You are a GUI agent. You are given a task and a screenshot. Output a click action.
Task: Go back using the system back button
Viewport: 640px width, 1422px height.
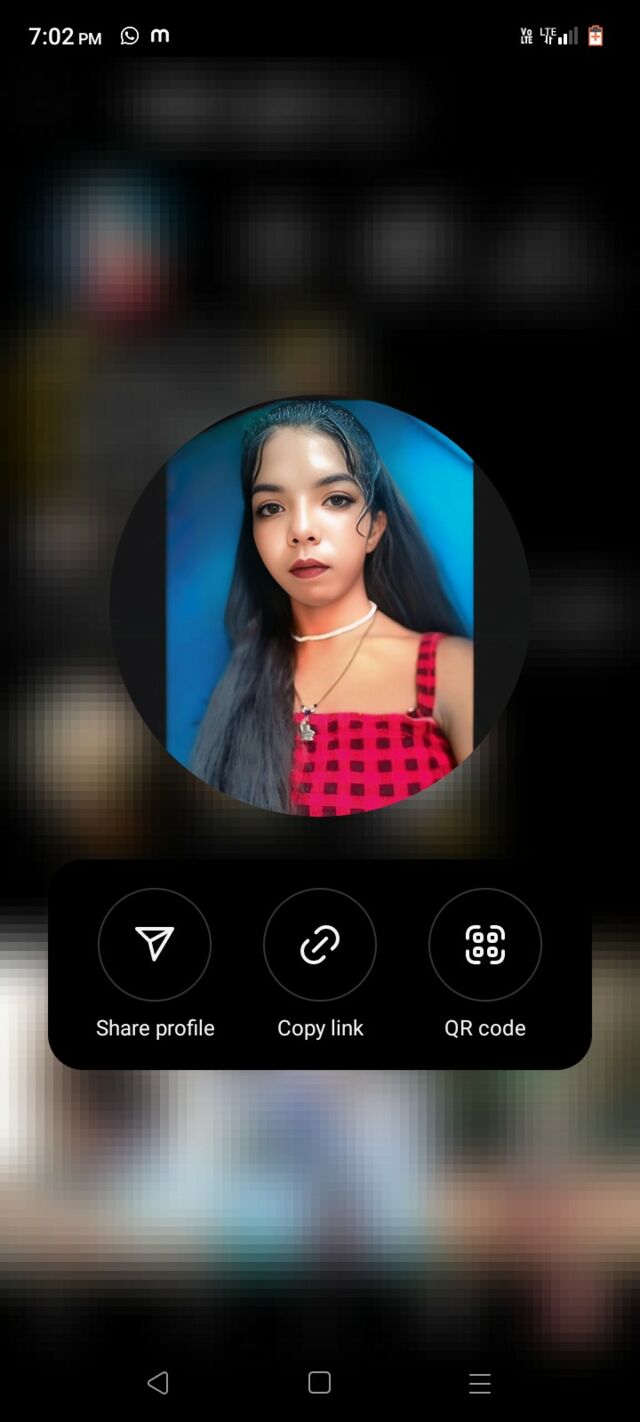pos(158,1382)
